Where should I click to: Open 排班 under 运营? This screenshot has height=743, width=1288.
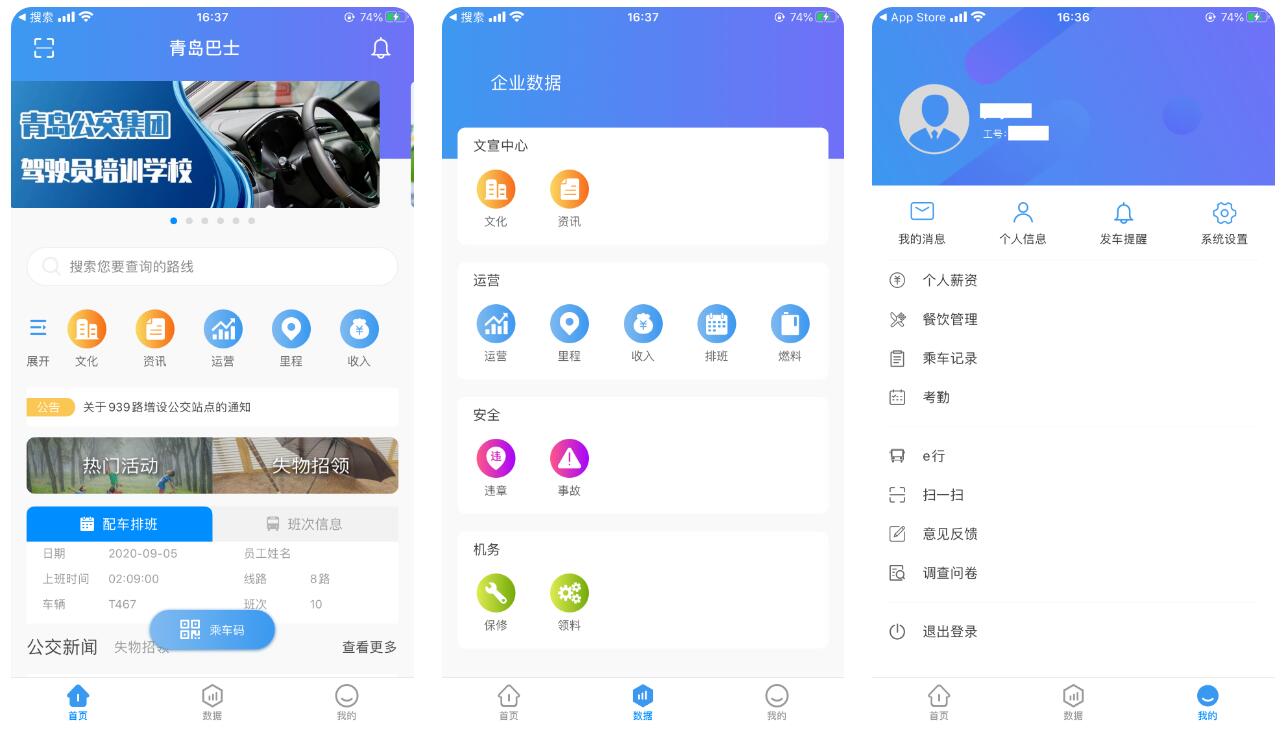point(716,334)
